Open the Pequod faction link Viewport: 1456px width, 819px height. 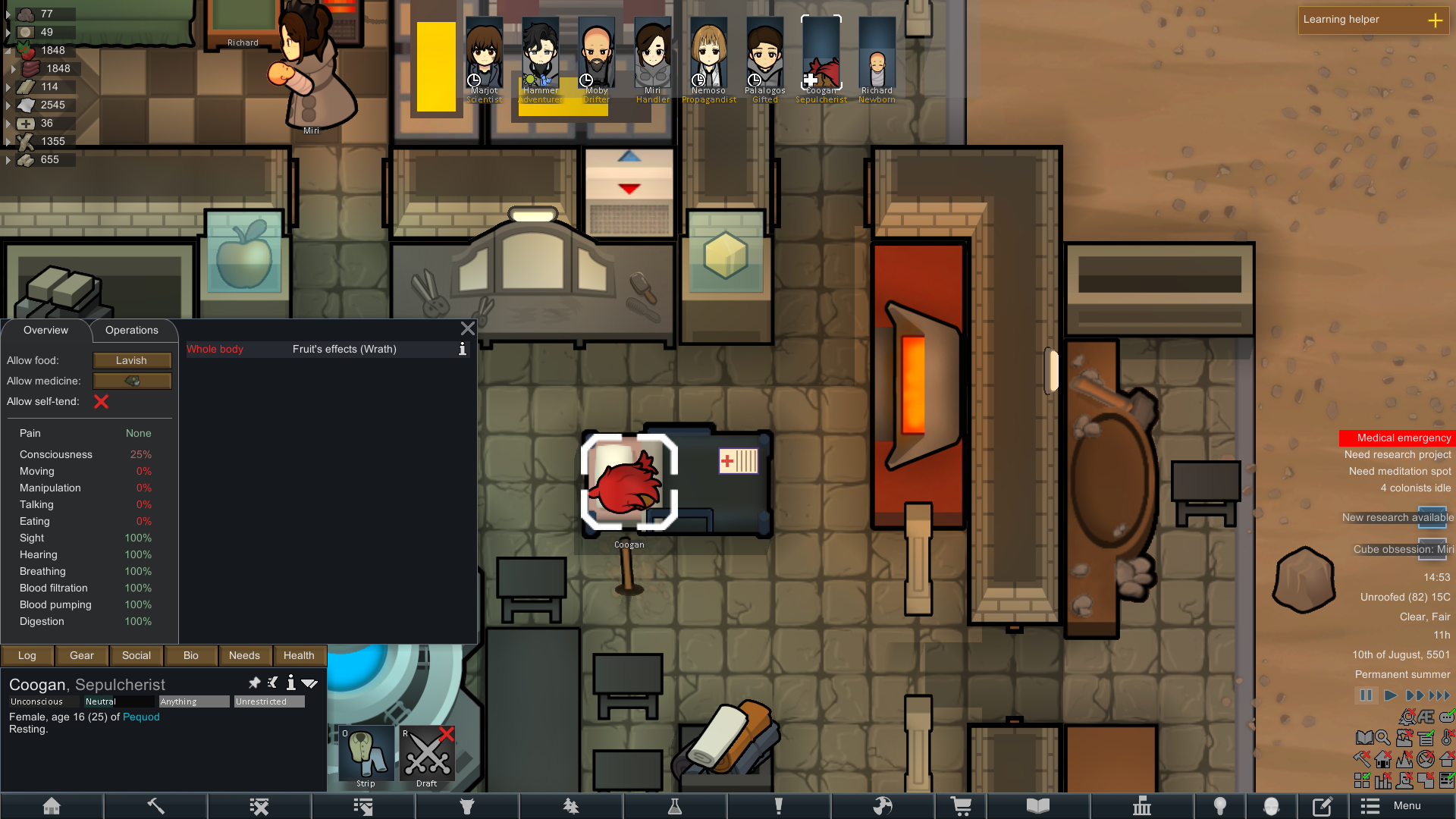[141, 717]
